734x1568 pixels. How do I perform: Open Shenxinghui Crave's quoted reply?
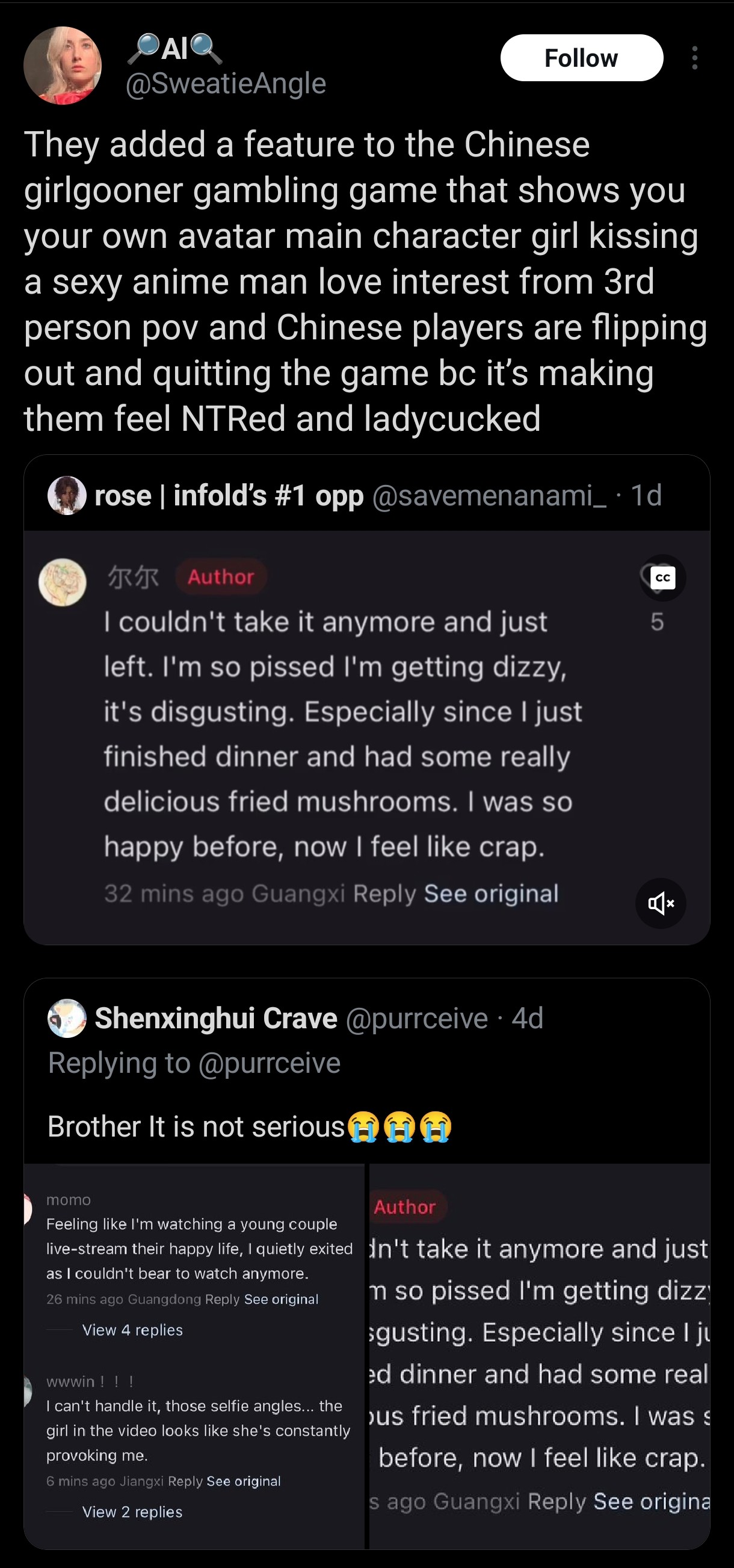pyautogui.click(x=366, y=1264)
